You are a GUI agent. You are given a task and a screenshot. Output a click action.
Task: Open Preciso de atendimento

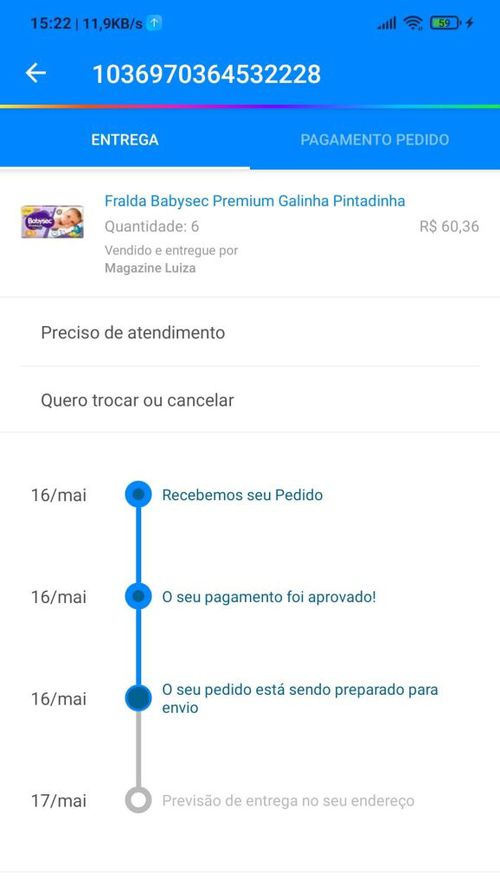coord(250,332)
